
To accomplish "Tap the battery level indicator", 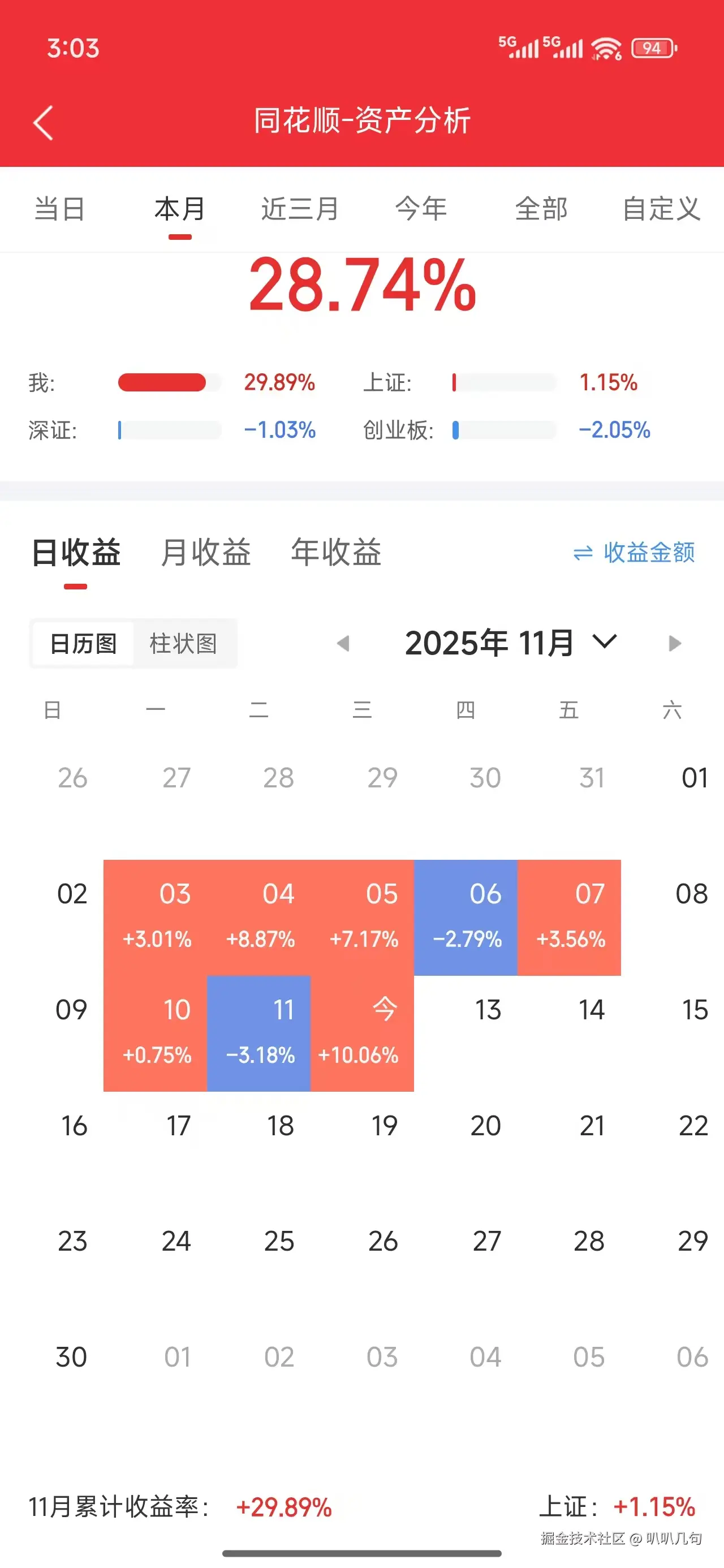I will [x=654, y=48].
